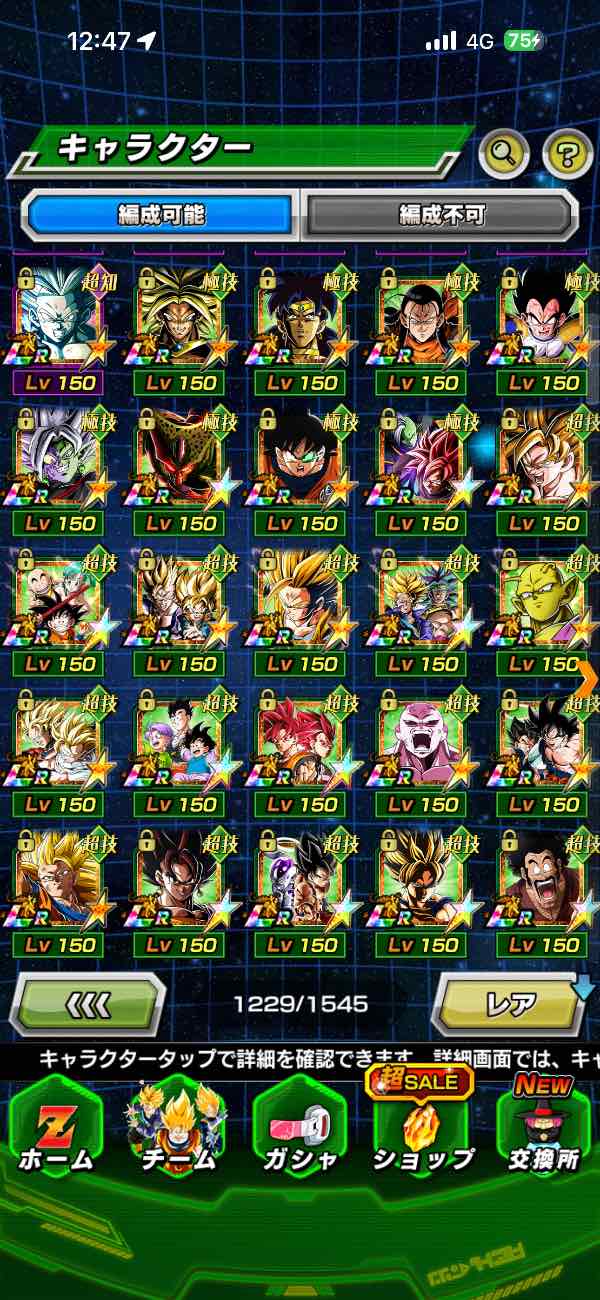The height and width of the screenshot is (1300, 600).
Task: Go back with the triple-arrow button
Action: (88, 1003)
